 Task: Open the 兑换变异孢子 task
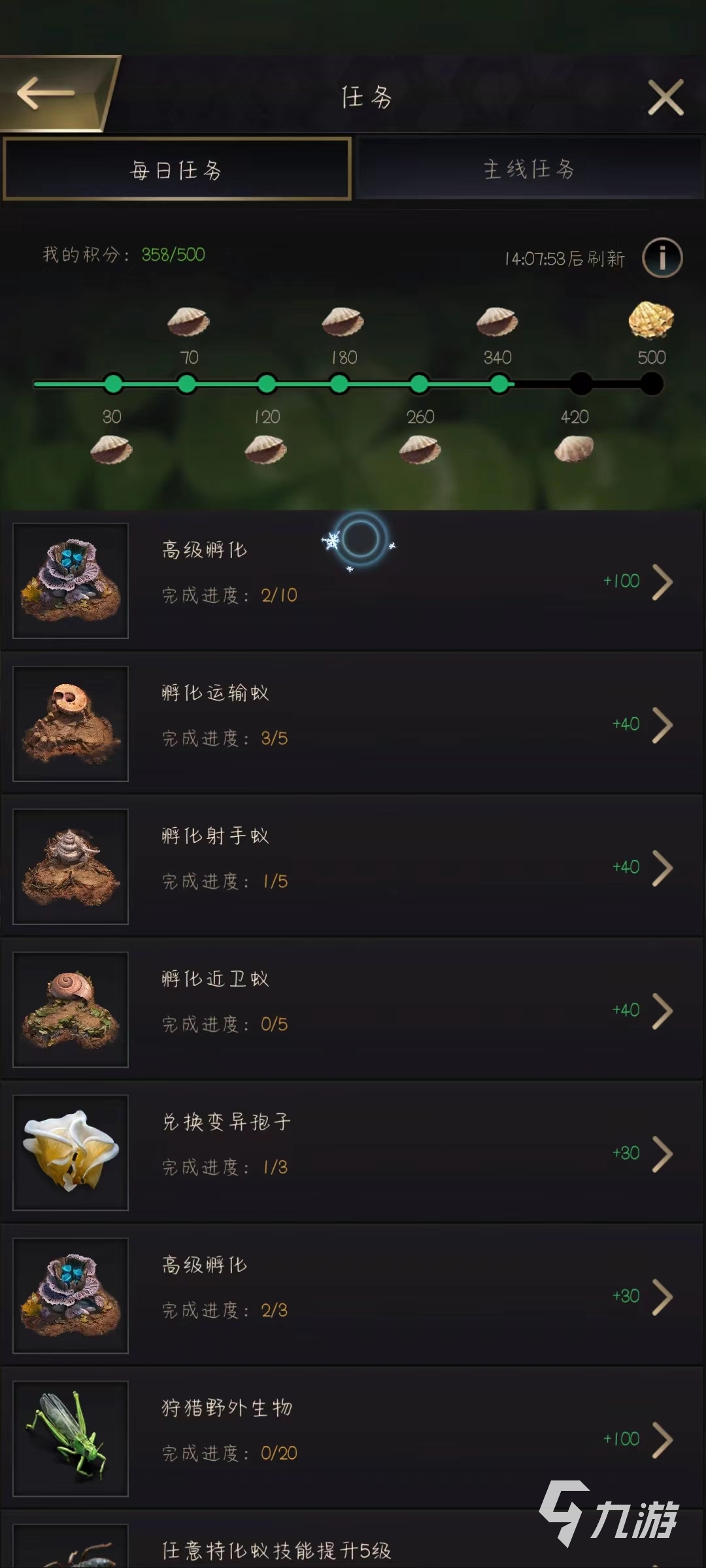(662, 1154)
